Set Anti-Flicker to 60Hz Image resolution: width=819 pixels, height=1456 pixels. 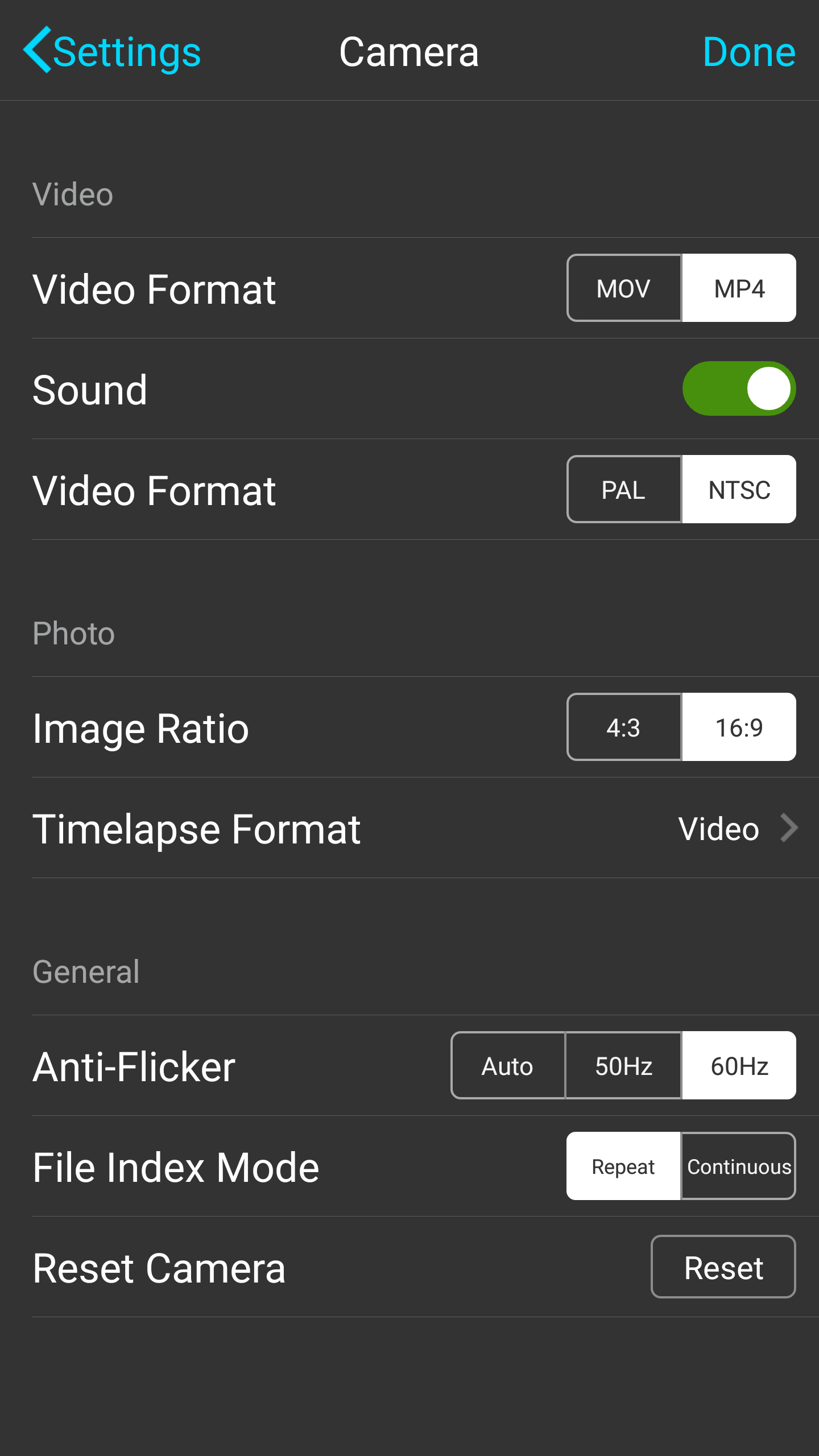click(x=739, y=1066)
